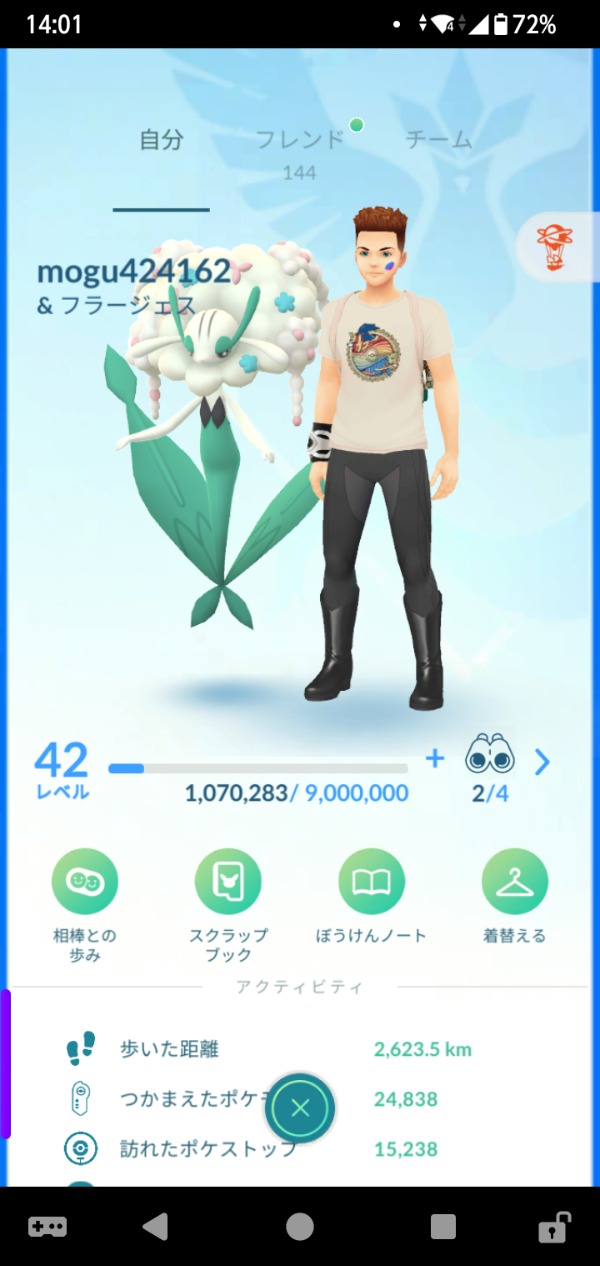Image resolution: width=600 pixels, height=1266 pixels.
Task: Open the binoculars research progress 2/4
Action: pyautogui.click(x=490, y=768)
